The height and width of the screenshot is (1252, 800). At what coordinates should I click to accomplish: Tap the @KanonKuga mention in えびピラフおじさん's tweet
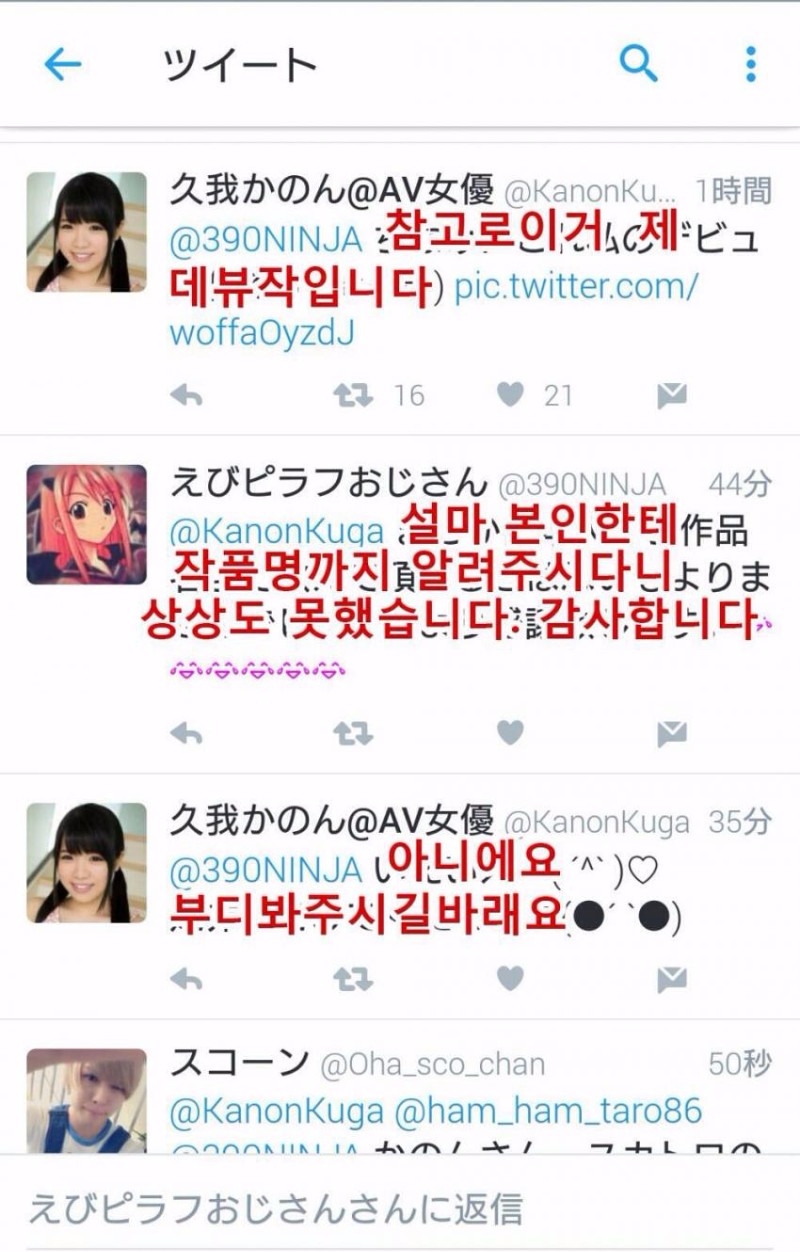(x=276, y=530)
